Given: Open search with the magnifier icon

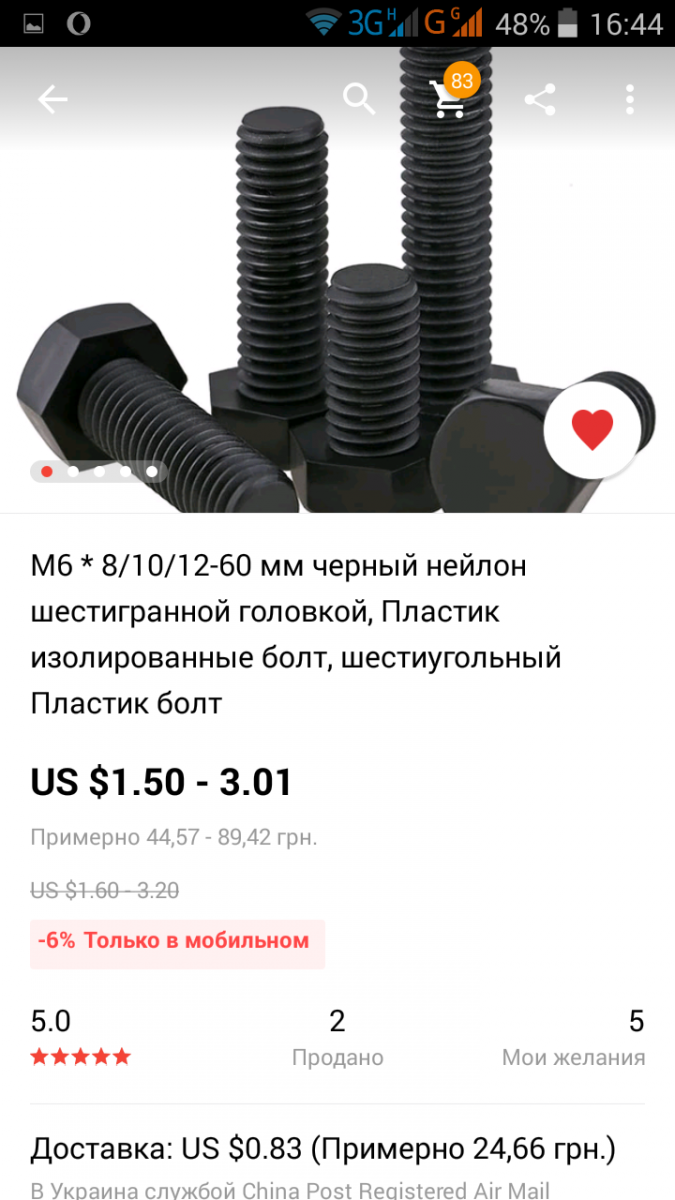Looking at the screenshot, I should click(x=359, y=98).
